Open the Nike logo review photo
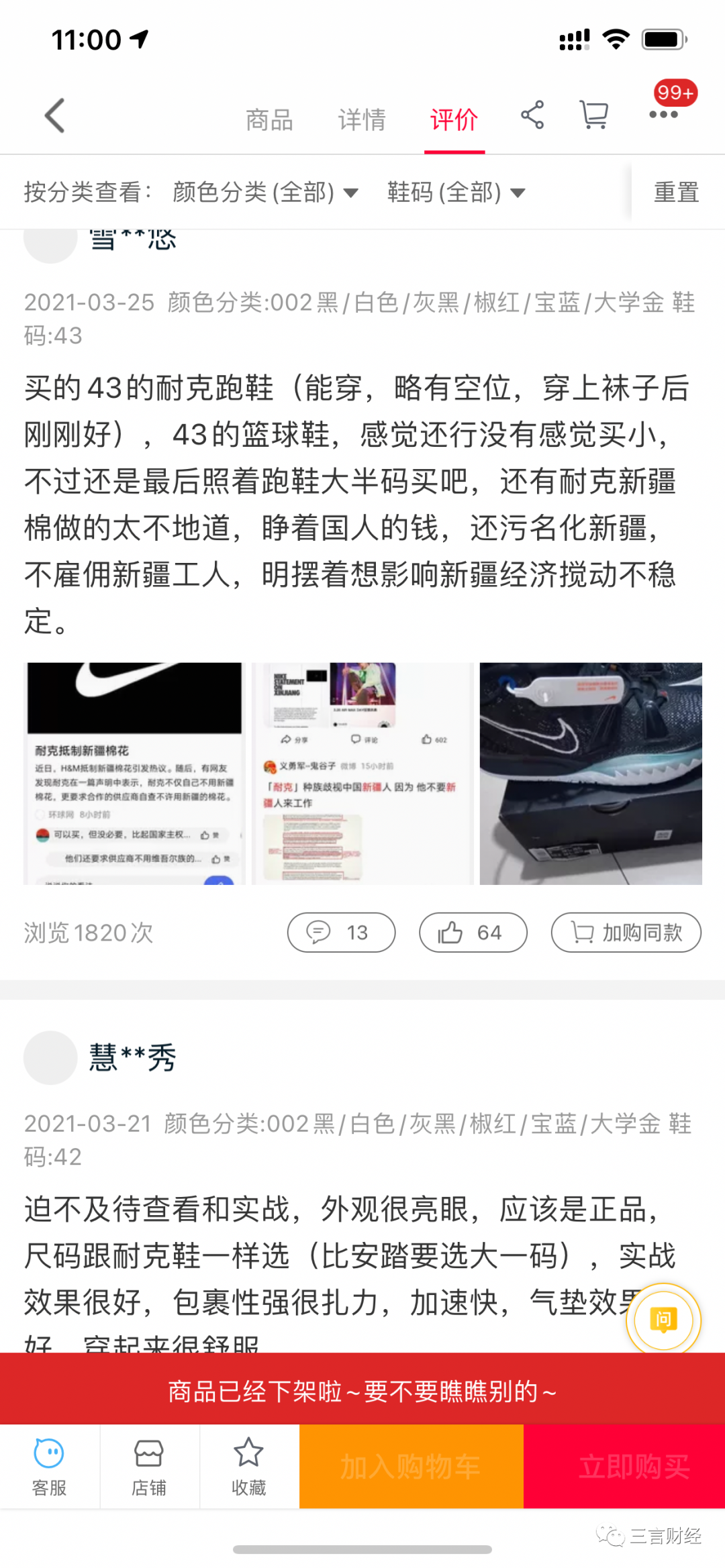The width and height of the screenshot is (725, 1568). click(x=134, y=774)
